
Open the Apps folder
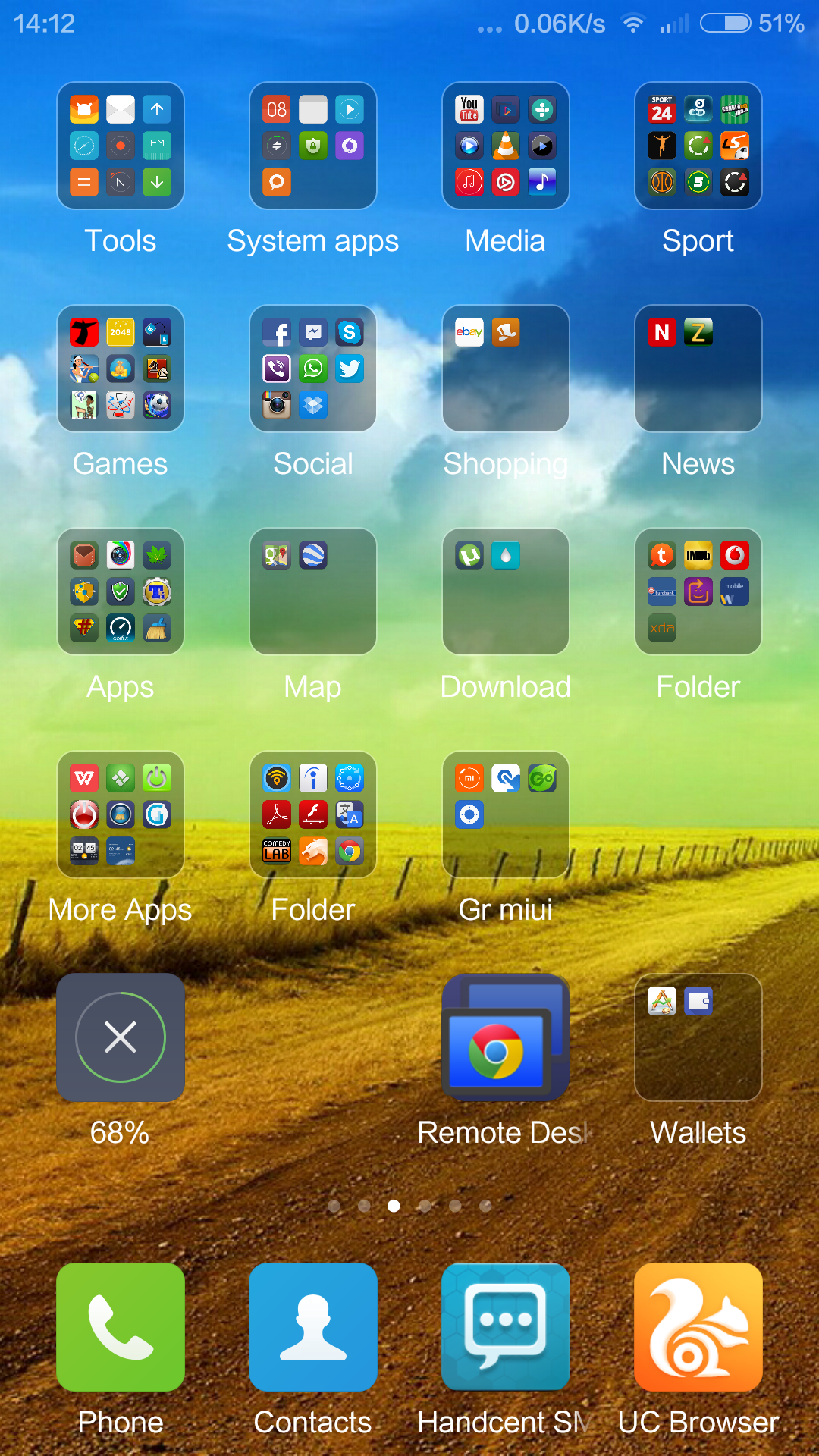(121, 591)
